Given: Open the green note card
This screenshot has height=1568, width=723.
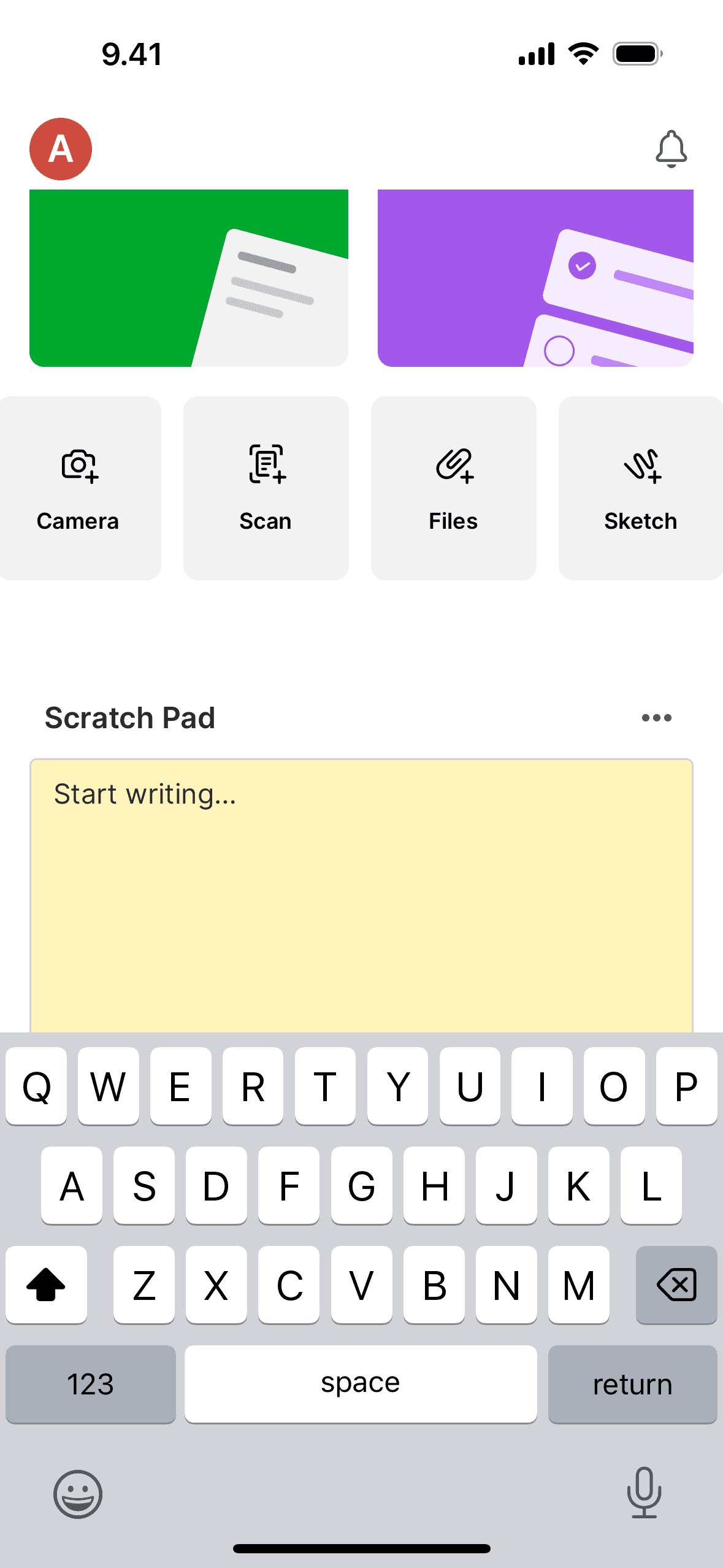Looking at the screenshot, I should click(x=188, y=276).
